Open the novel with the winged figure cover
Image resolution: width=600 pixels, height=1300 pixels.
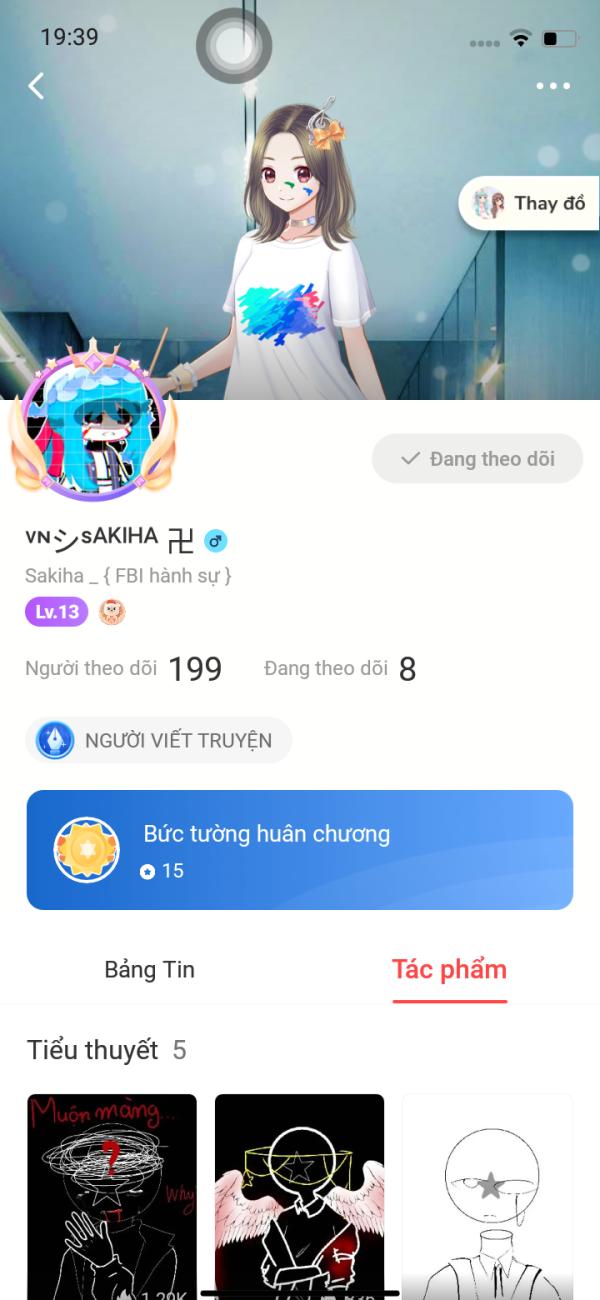[x=300, y=1196]
